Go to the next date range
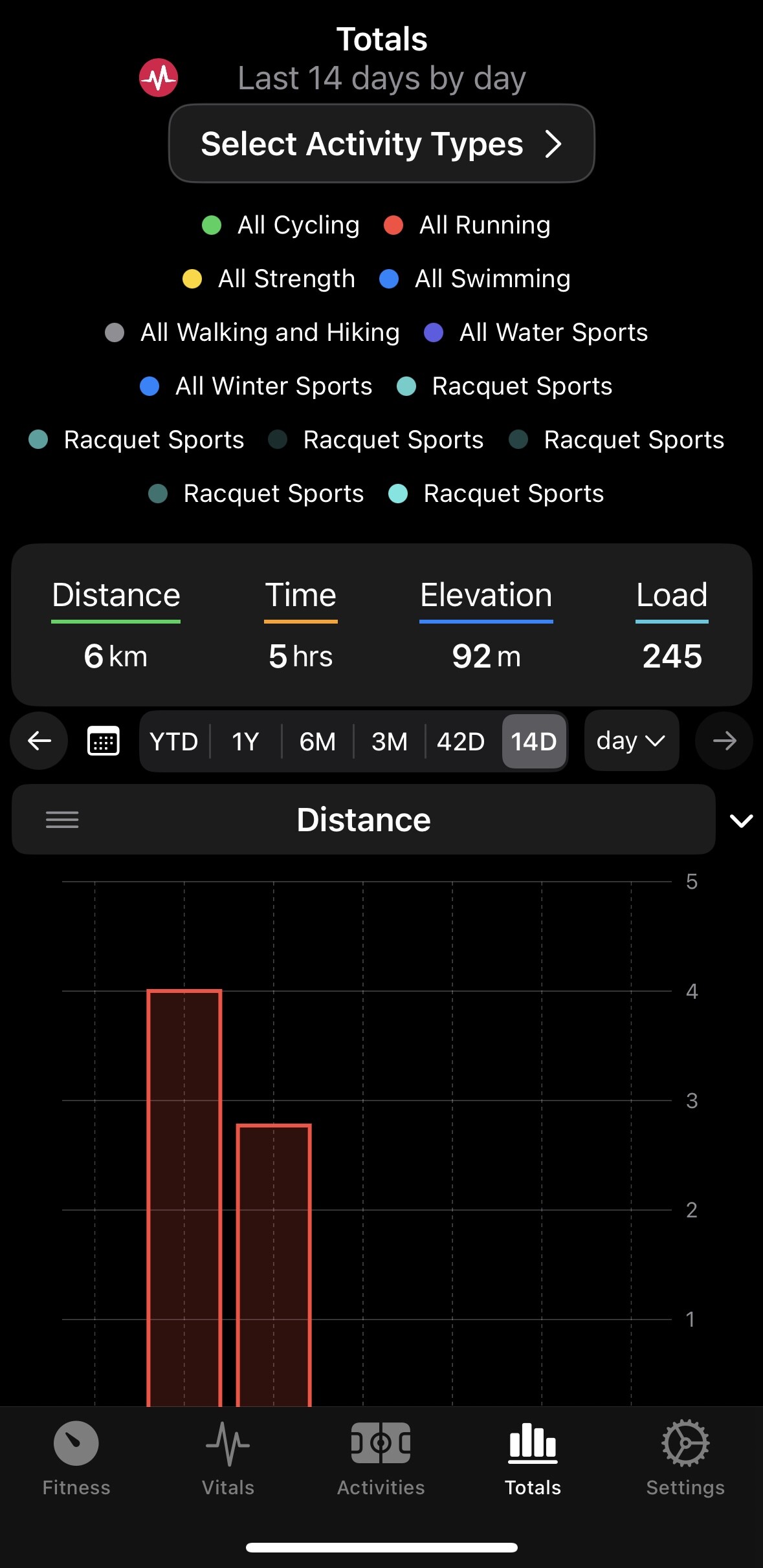 (724, 741)
